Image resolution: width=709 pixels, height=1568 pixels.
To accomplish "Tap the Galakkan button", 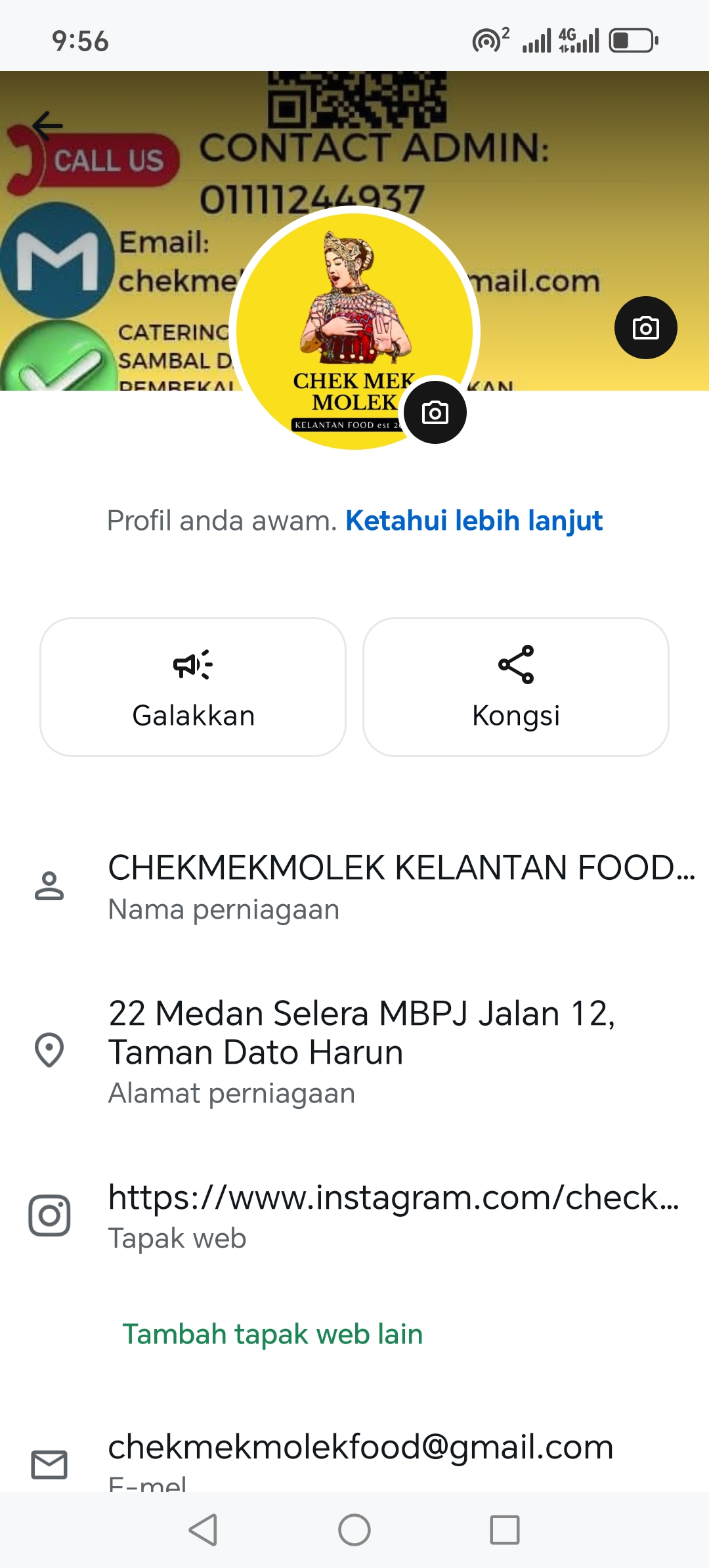I will pyautogui.click(x=193, y=687).
